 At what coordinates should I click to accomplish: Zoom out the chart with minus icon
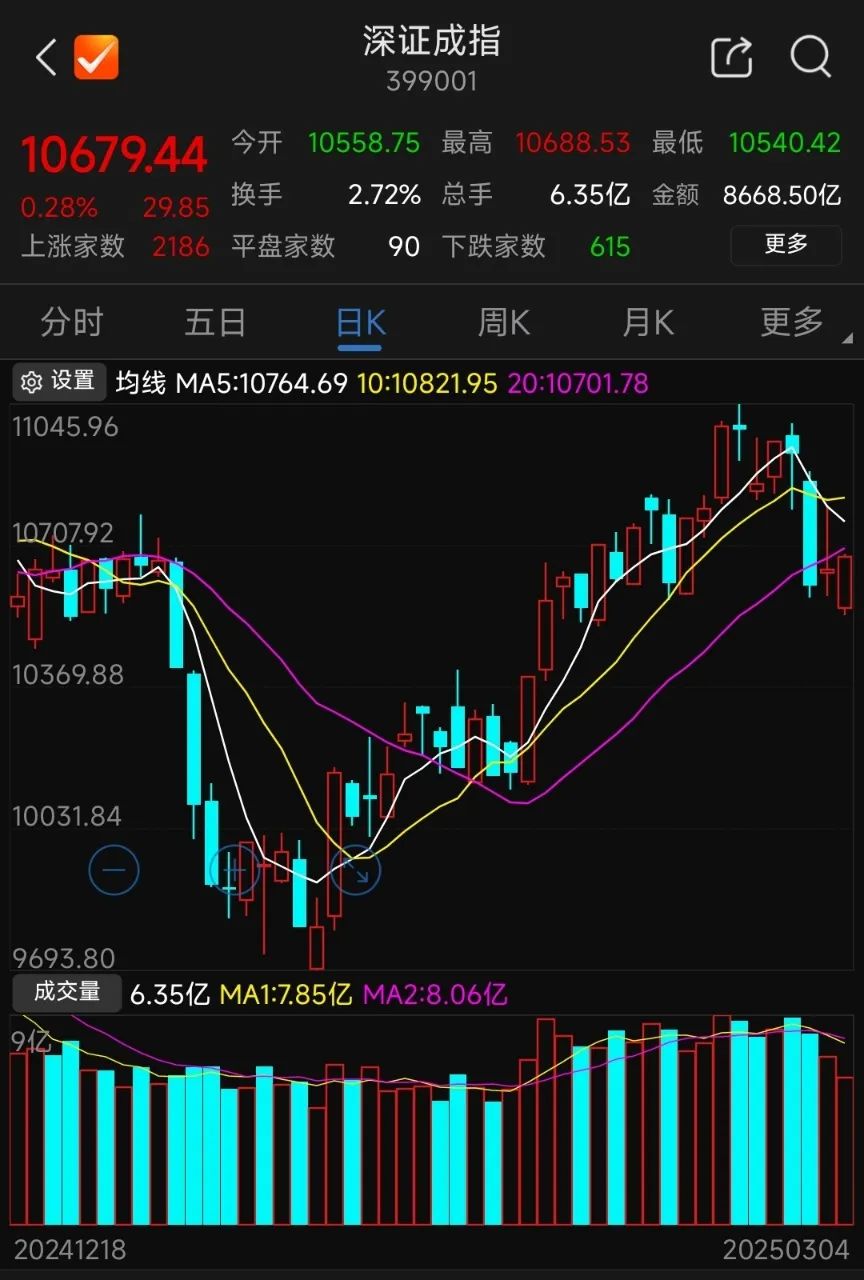[x=113, y=869]
